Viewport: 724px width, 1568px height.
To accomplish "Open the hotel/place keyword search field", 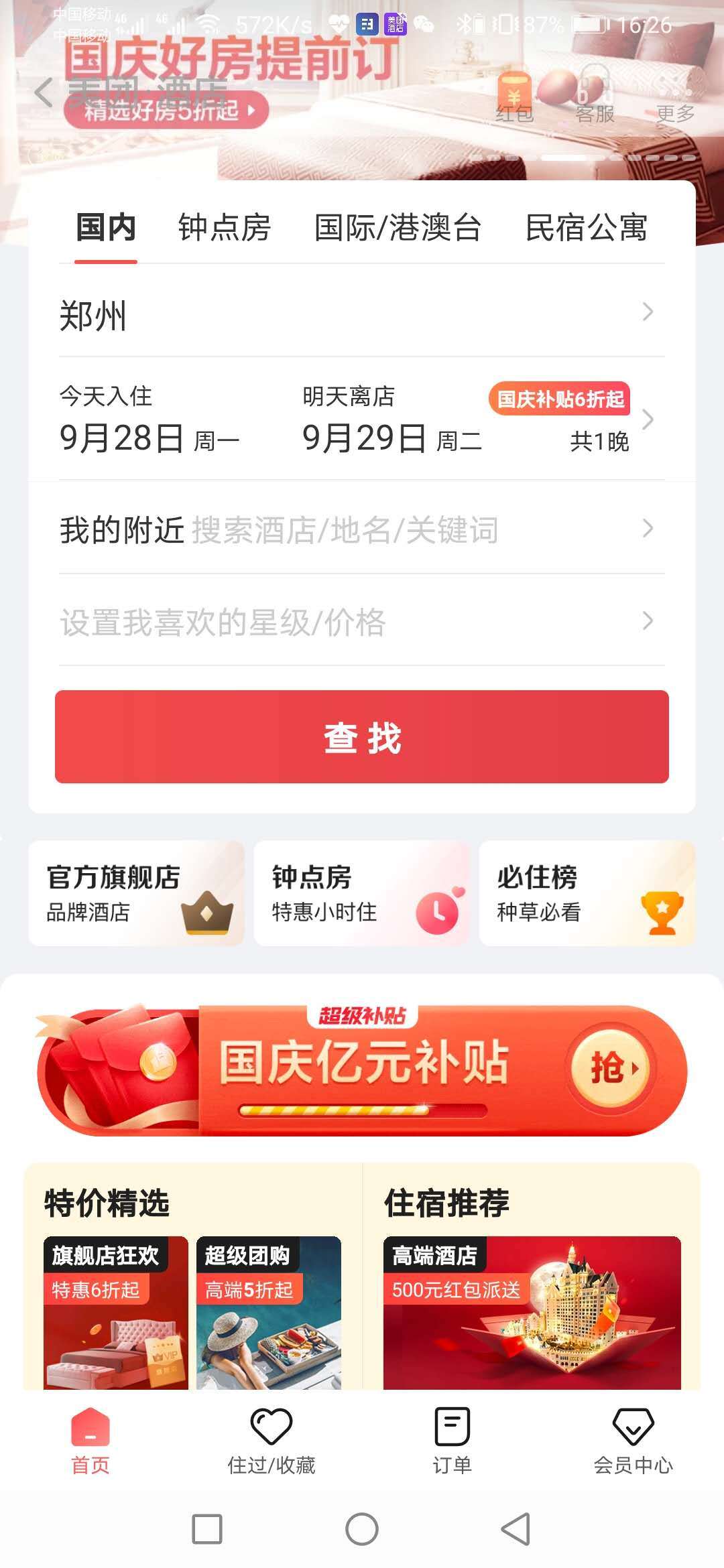I will (345, 530).
